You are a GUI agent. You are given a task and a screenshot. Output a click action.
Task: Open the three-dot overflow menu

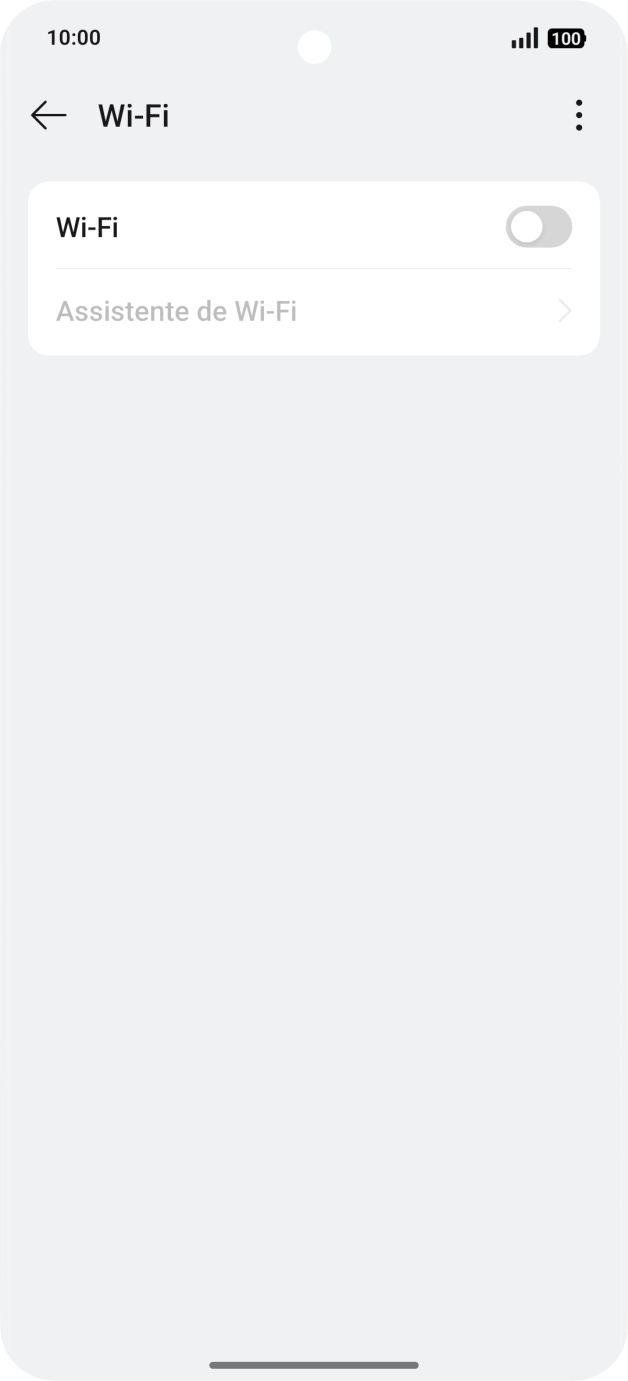tap(579, 116)
